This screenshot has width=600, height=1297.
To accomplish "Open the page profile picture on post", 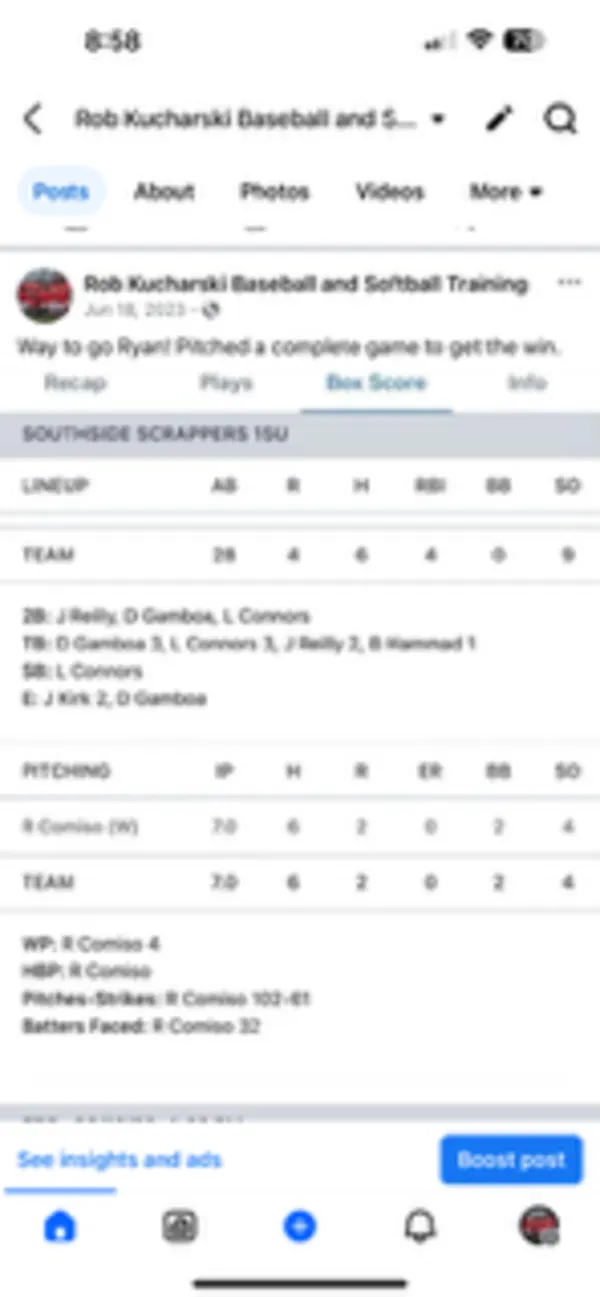I will click(45, 296).
